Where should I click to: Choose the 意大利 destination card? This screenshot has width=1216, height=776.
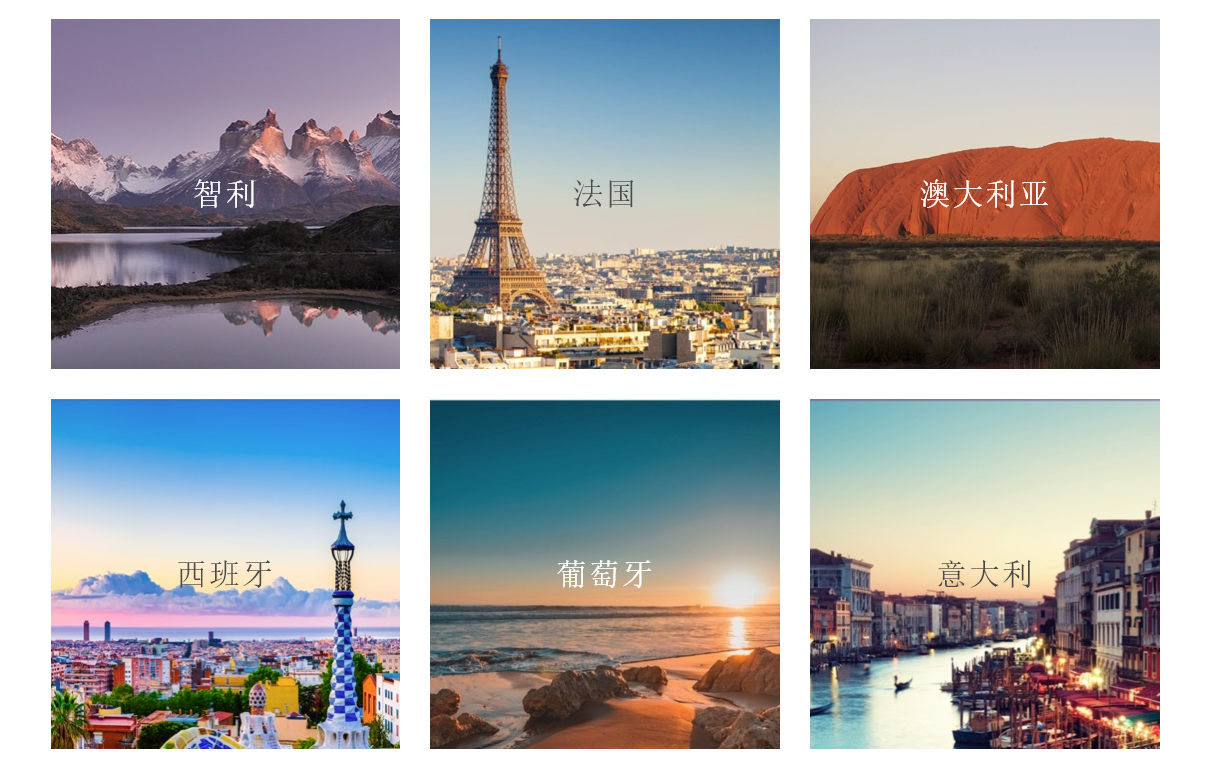[x=984, y=574]
